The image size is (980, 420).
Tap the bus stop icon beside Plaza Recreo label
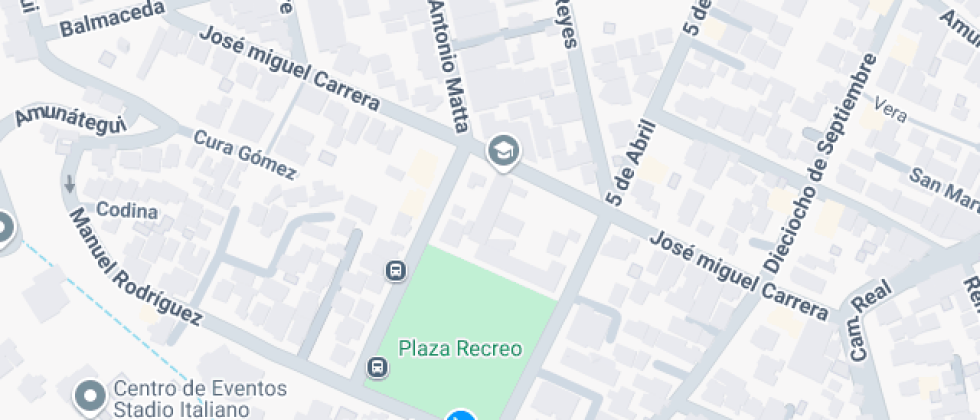coord(377,367)
